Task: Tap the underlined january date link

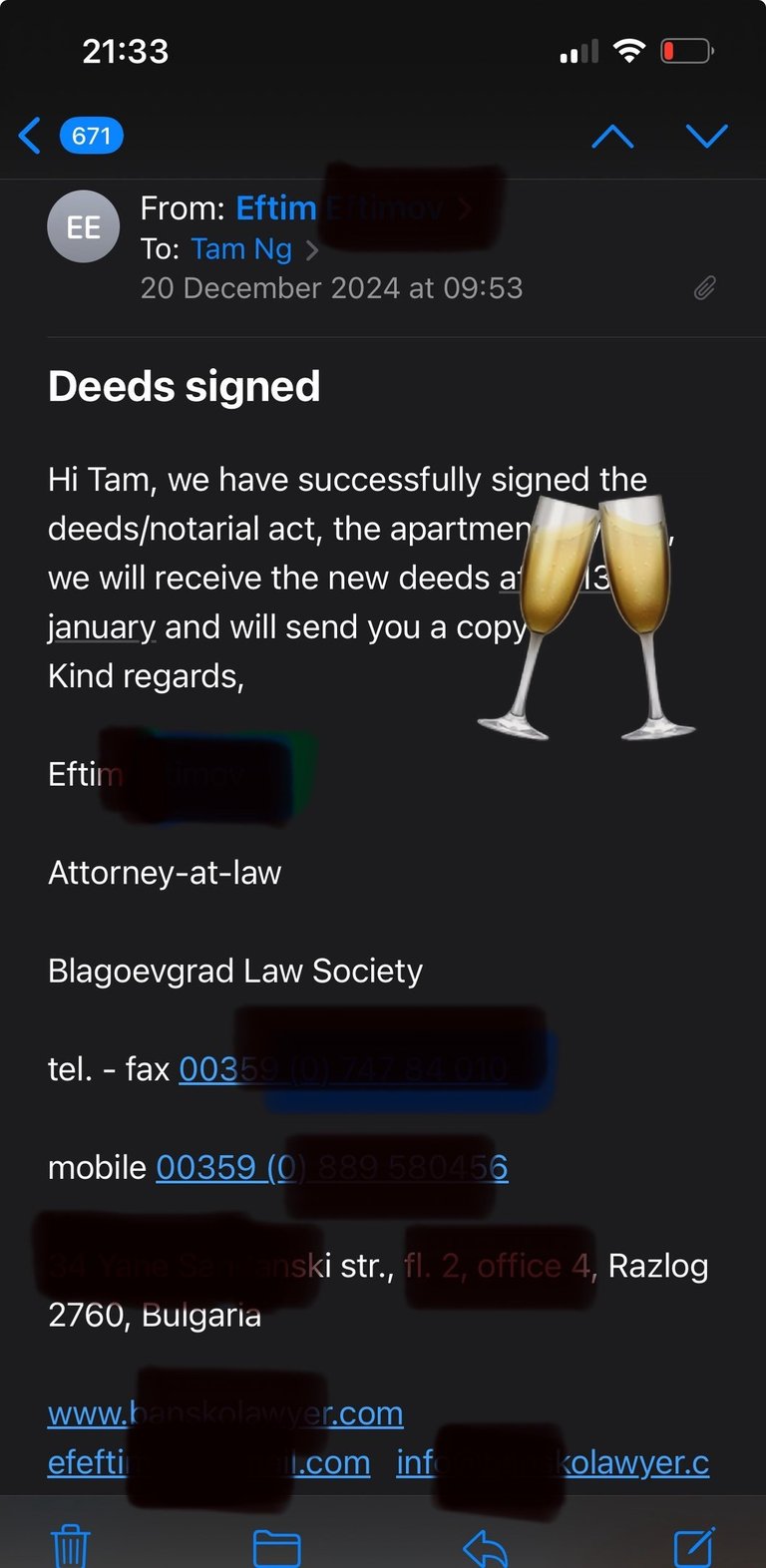Action: click(x=102, y=627)
